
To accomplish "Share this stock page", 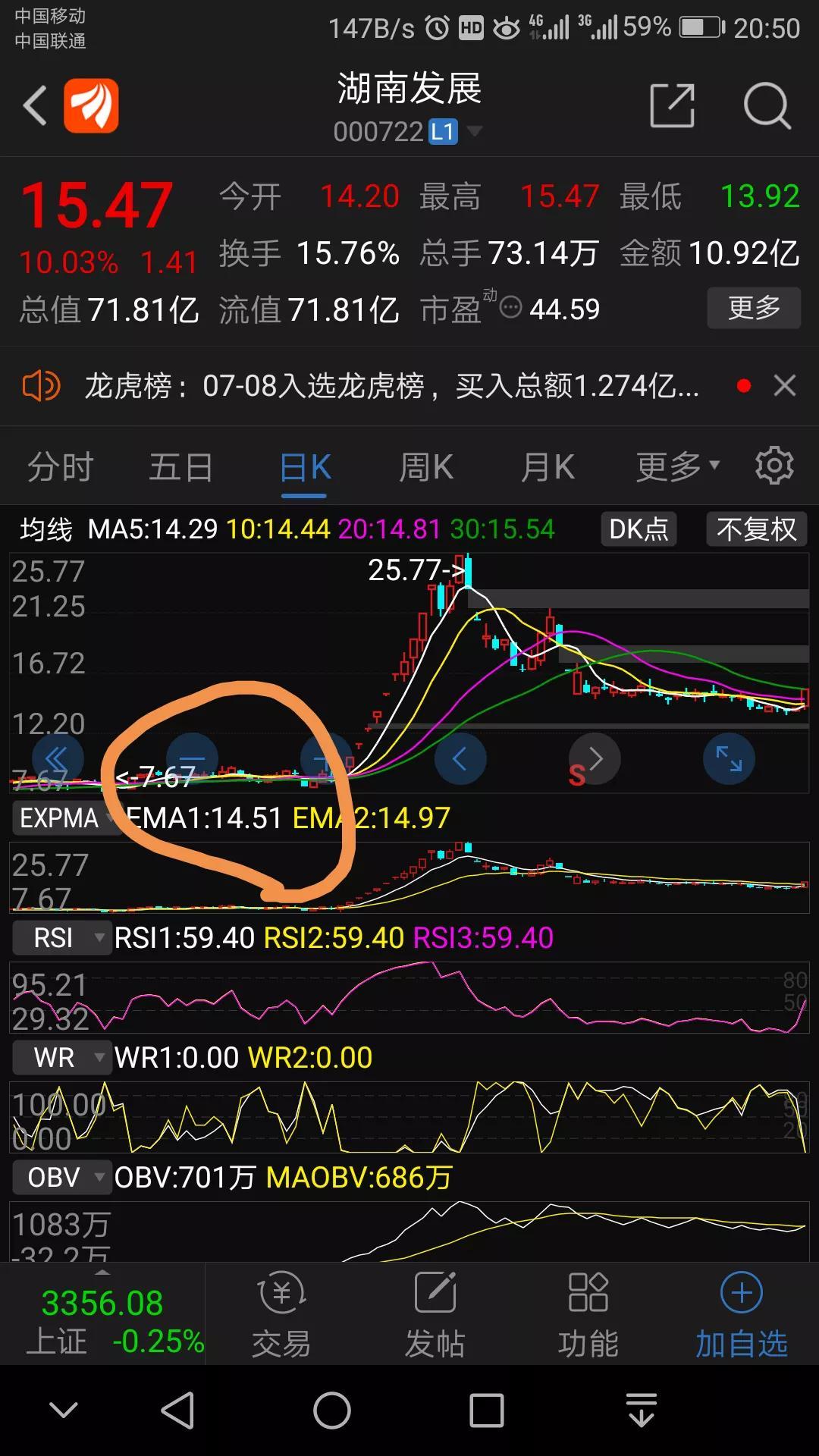I will coord(673,105).
